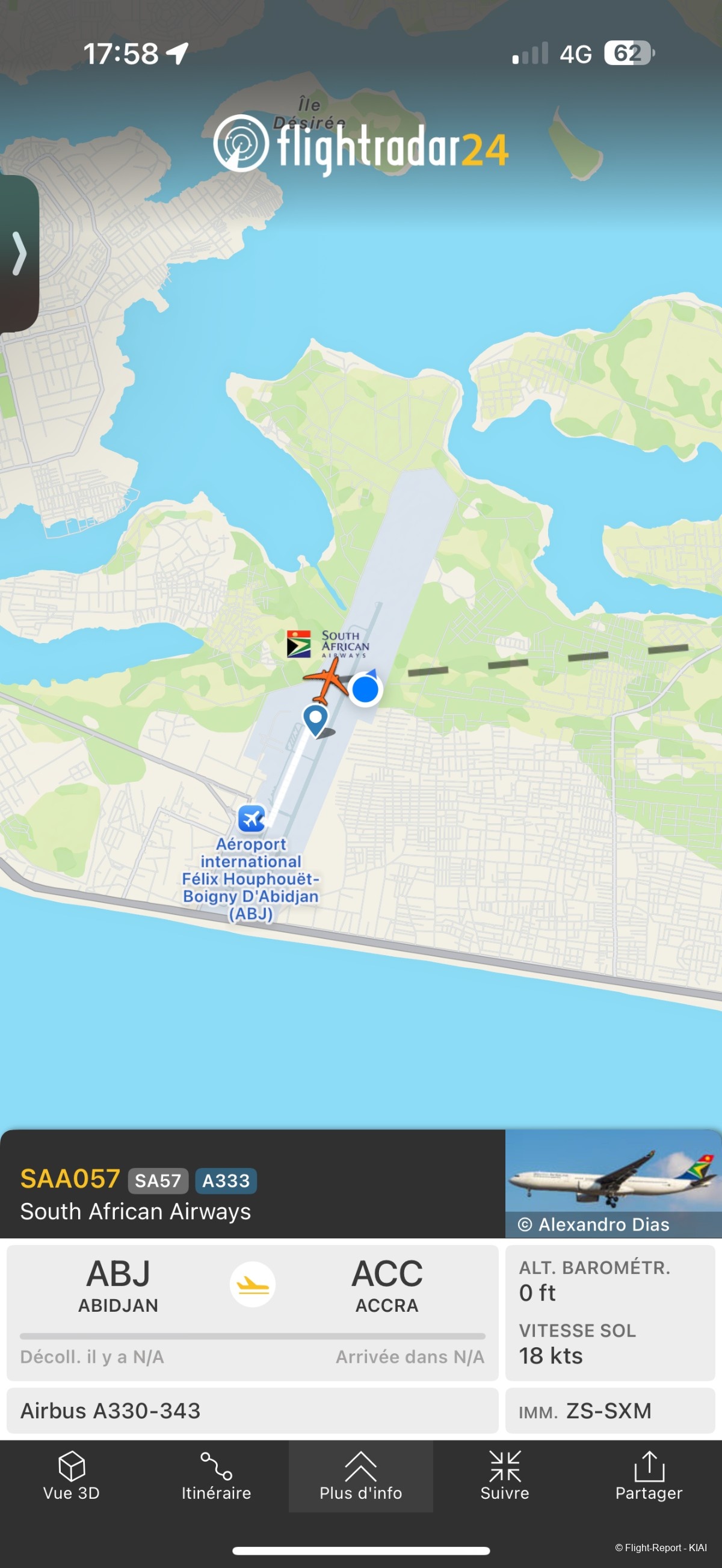Open the 3D view (Vue 3D)
The image size is (722, 1568).
pyautogui.click(x=71, y=1475)
